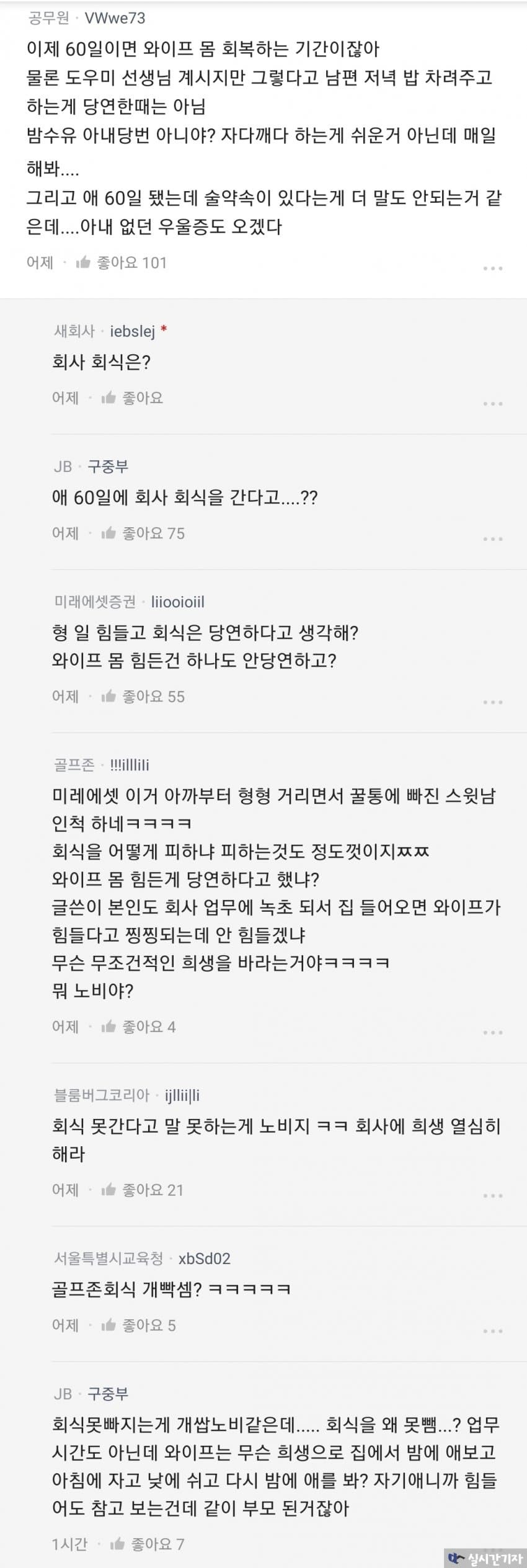Open overflow menu on VWwe73's comment

pos(492,269)
